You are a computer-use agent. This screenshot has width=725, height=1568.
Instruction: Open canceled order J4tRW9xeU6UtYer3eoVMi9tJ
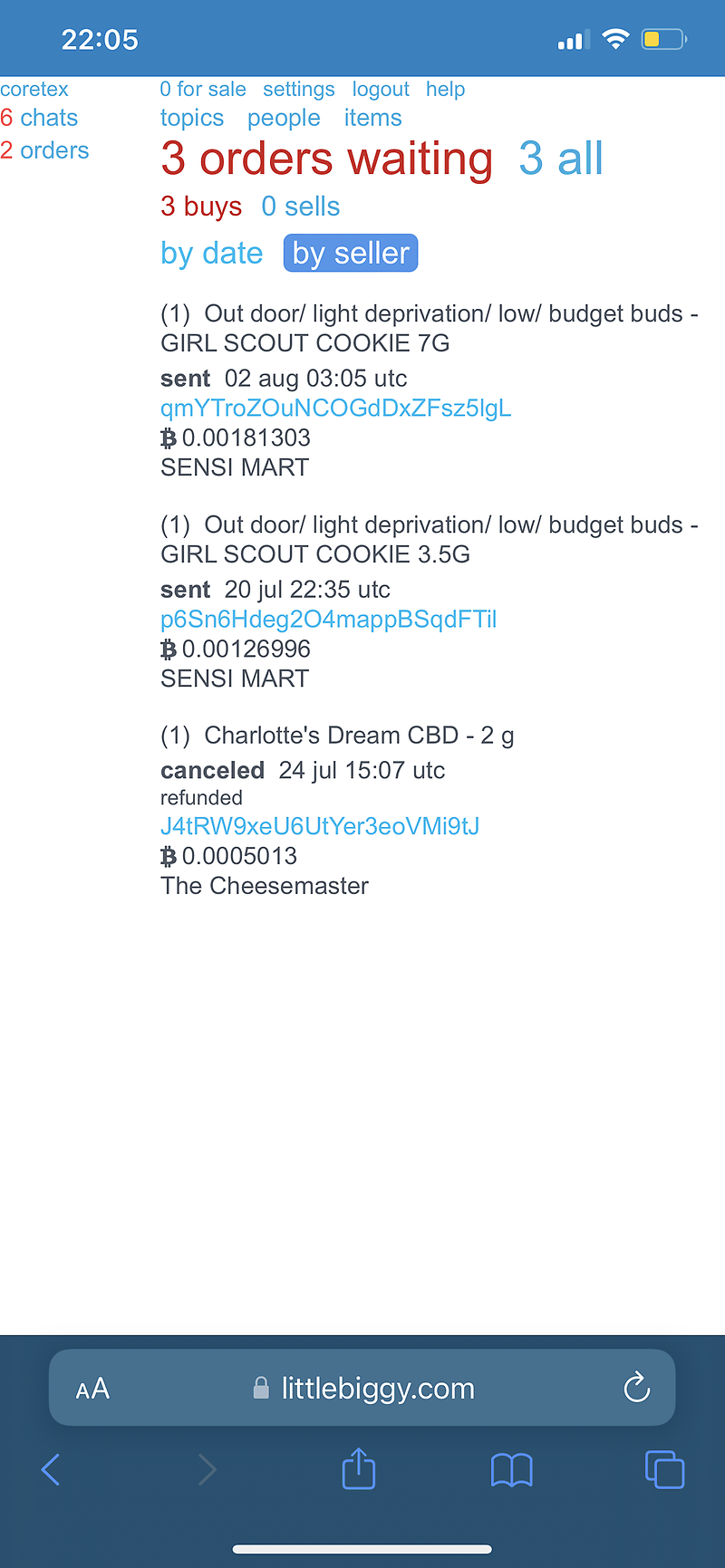coord(319,826)
